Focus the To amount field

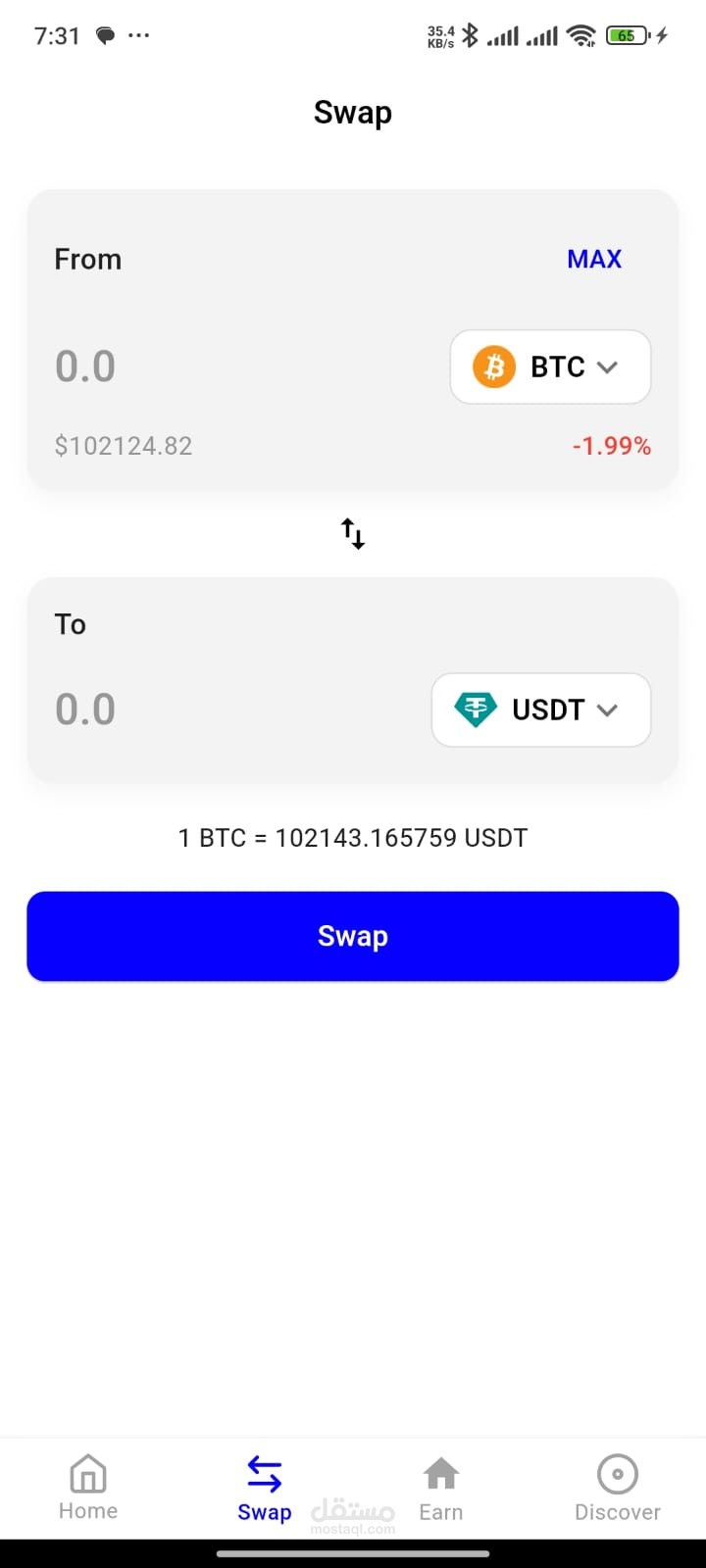click(x=196, y=710)
